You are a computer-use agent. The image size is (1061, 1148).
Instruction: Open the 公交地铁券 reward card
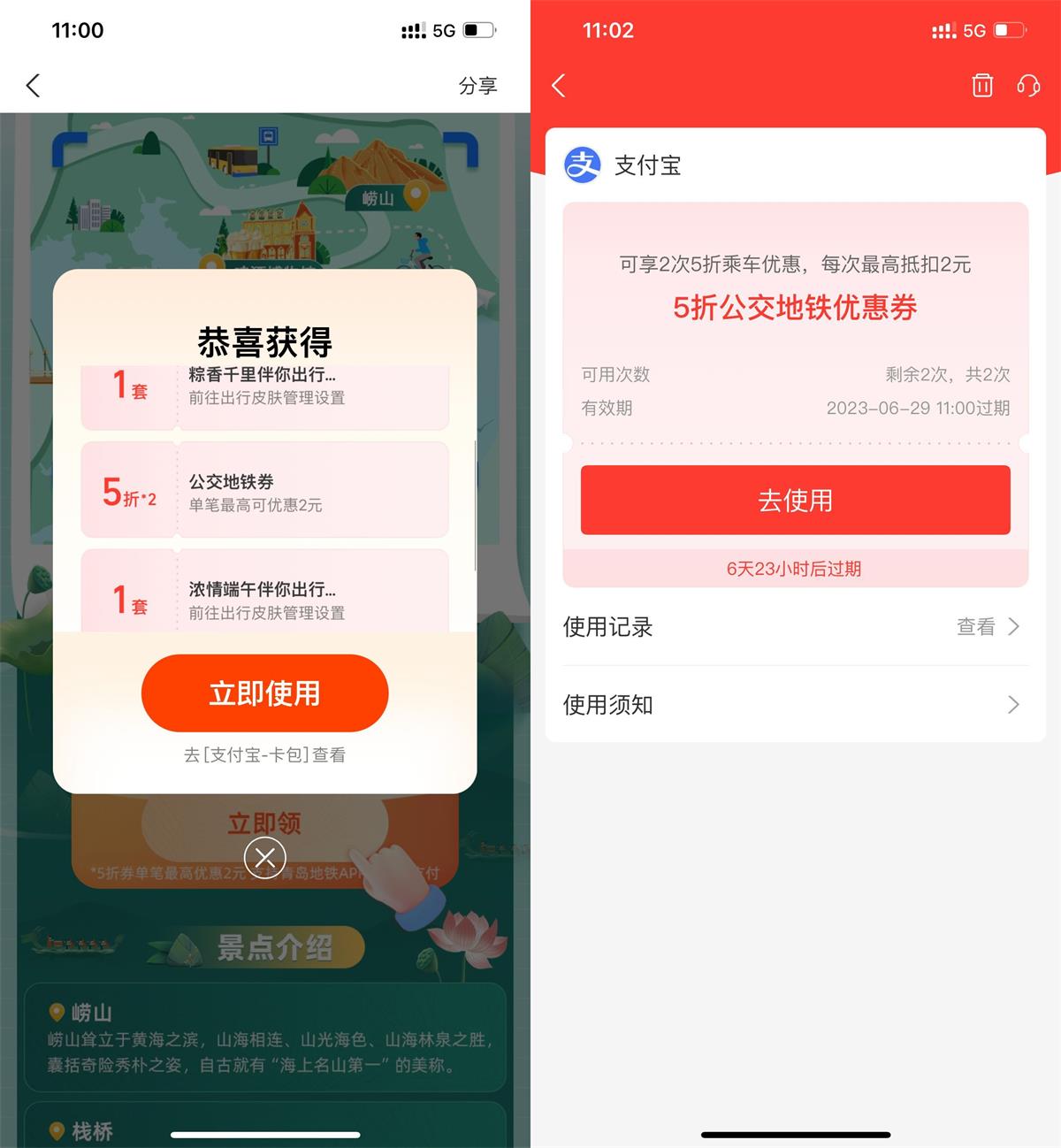(x=264, y=491)
